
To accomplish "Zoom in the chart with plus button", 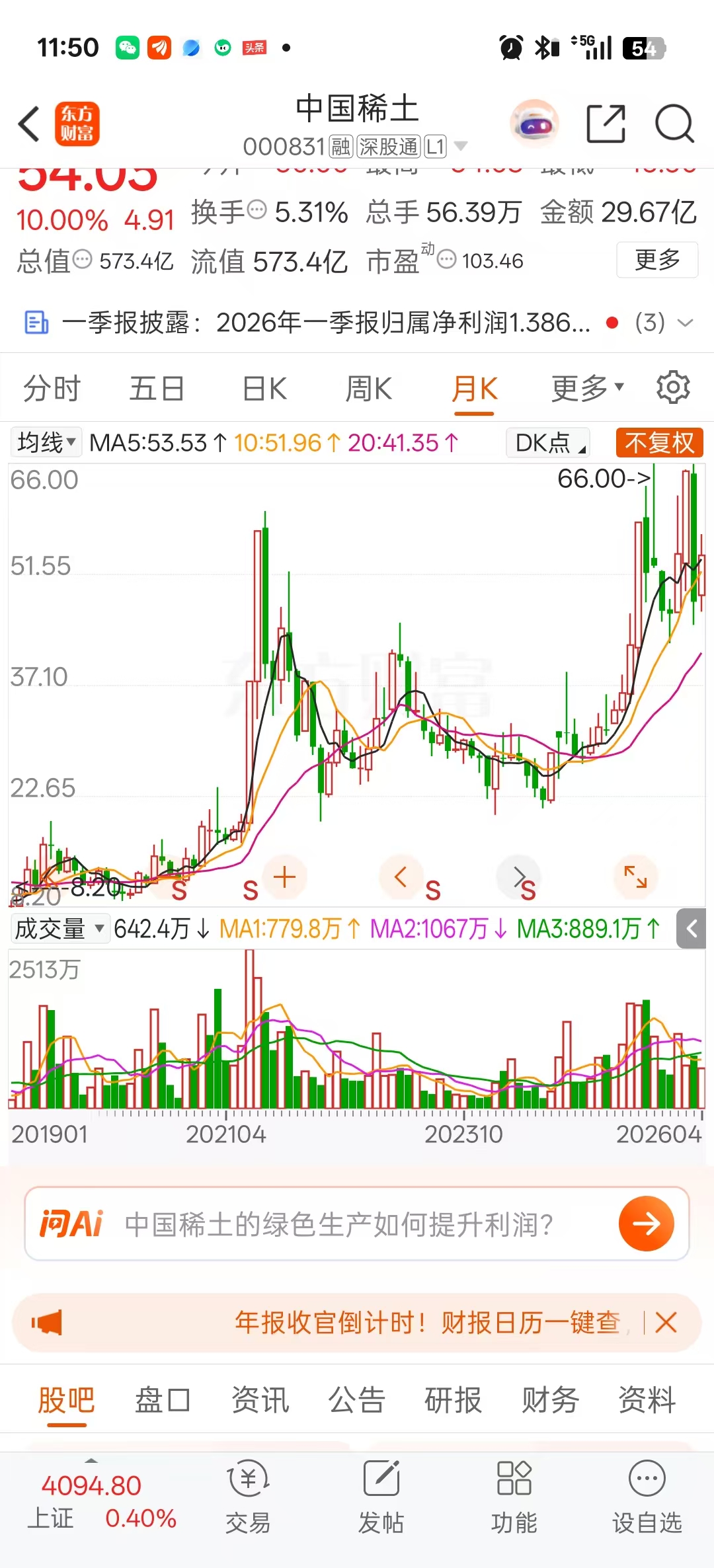I will point(284,877).
